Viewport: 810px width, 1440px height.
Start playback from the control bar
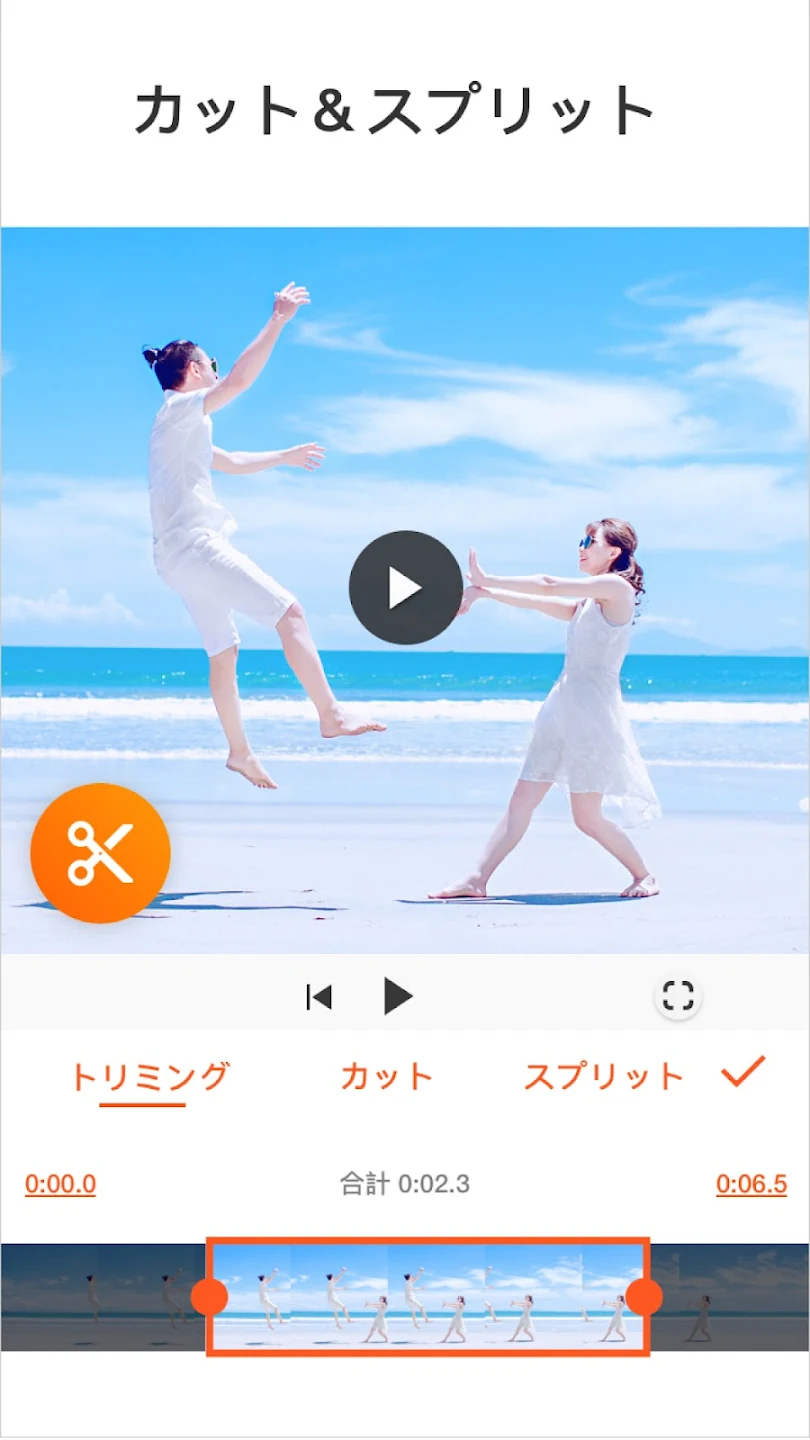click(x=398, y=997)
